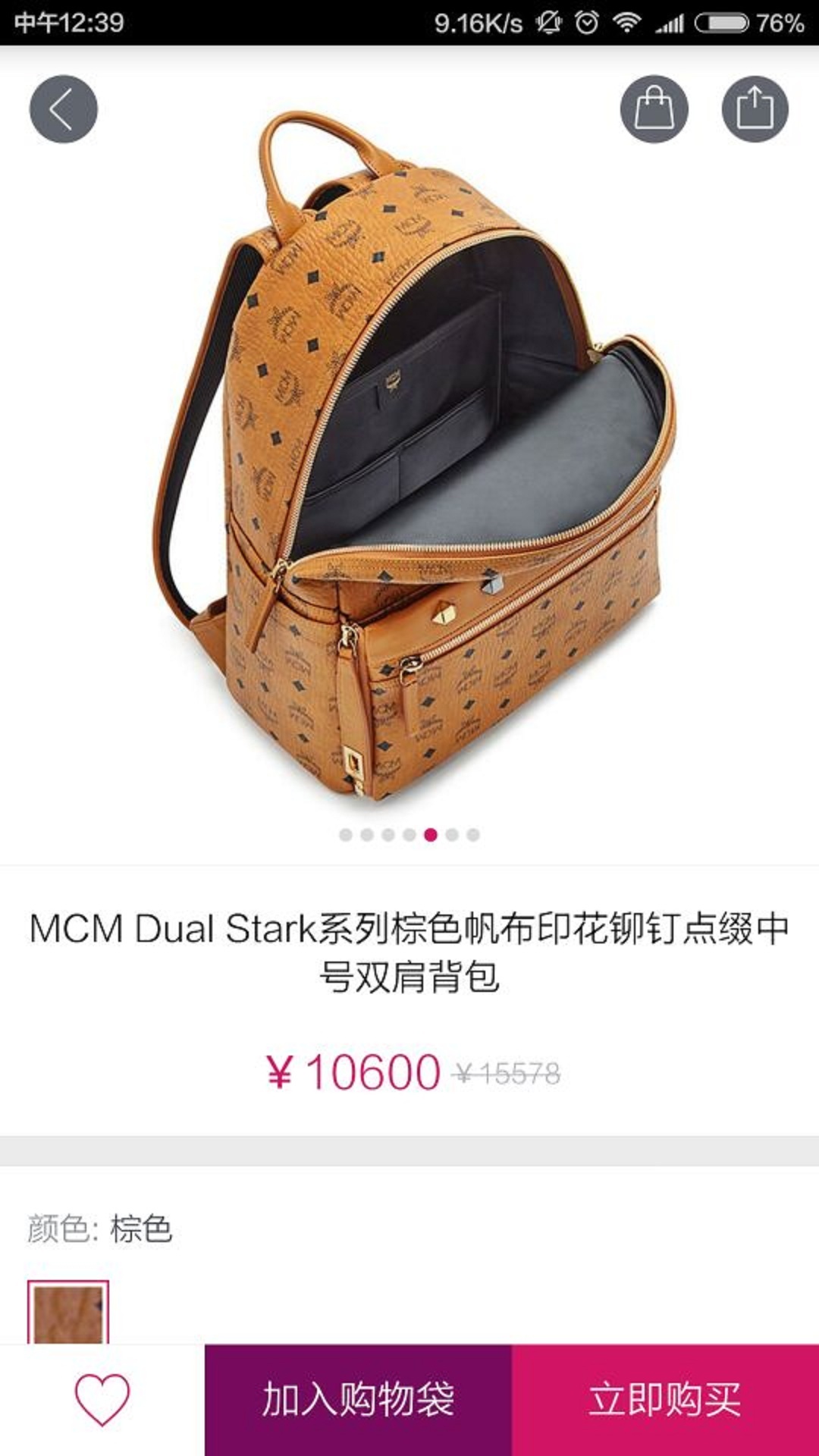
Task: Open the shopping bag
Action: tap(654, 109)
